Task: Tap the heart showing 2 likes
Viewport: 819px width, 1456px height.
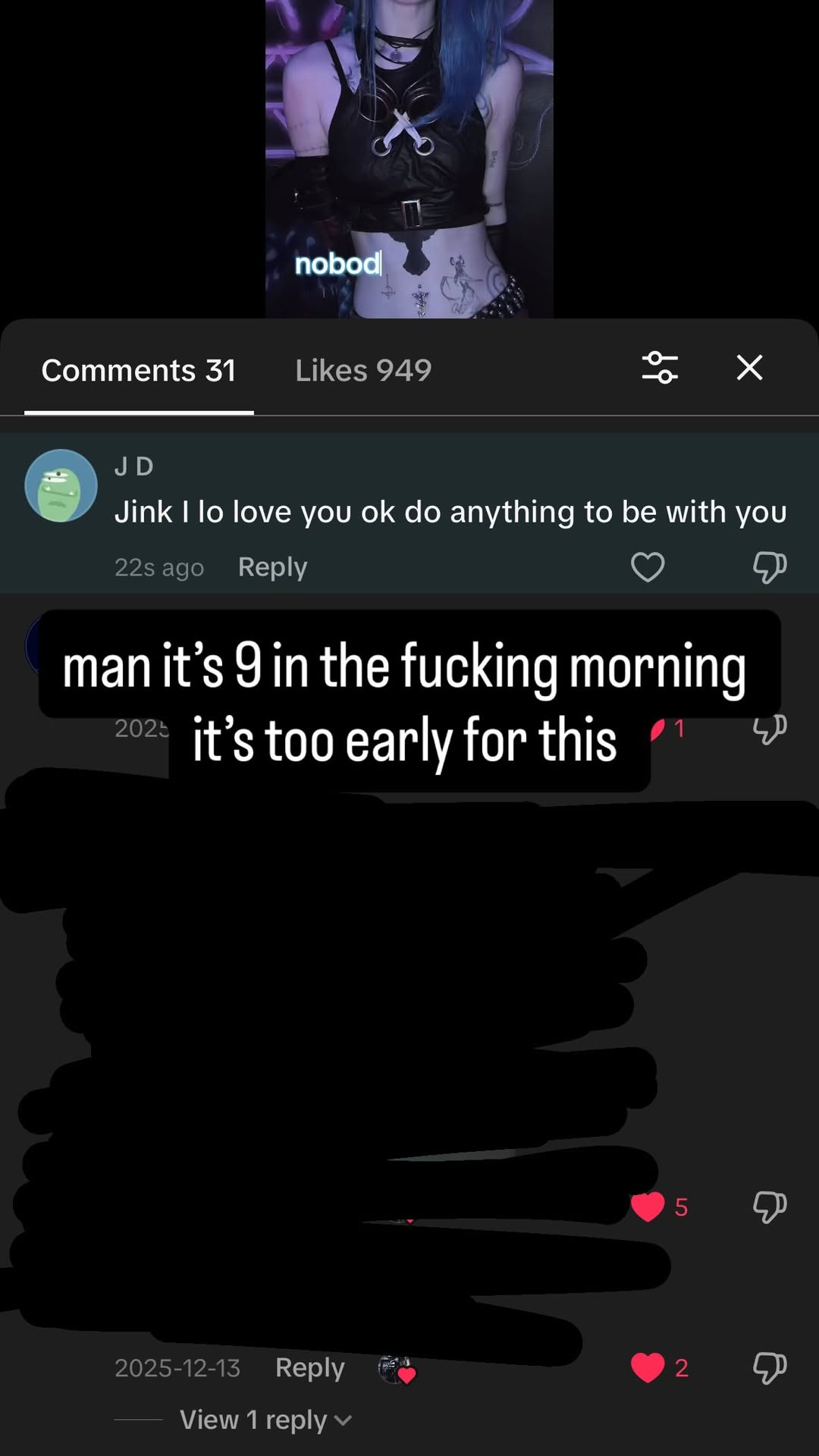Action: (648, 1368)
